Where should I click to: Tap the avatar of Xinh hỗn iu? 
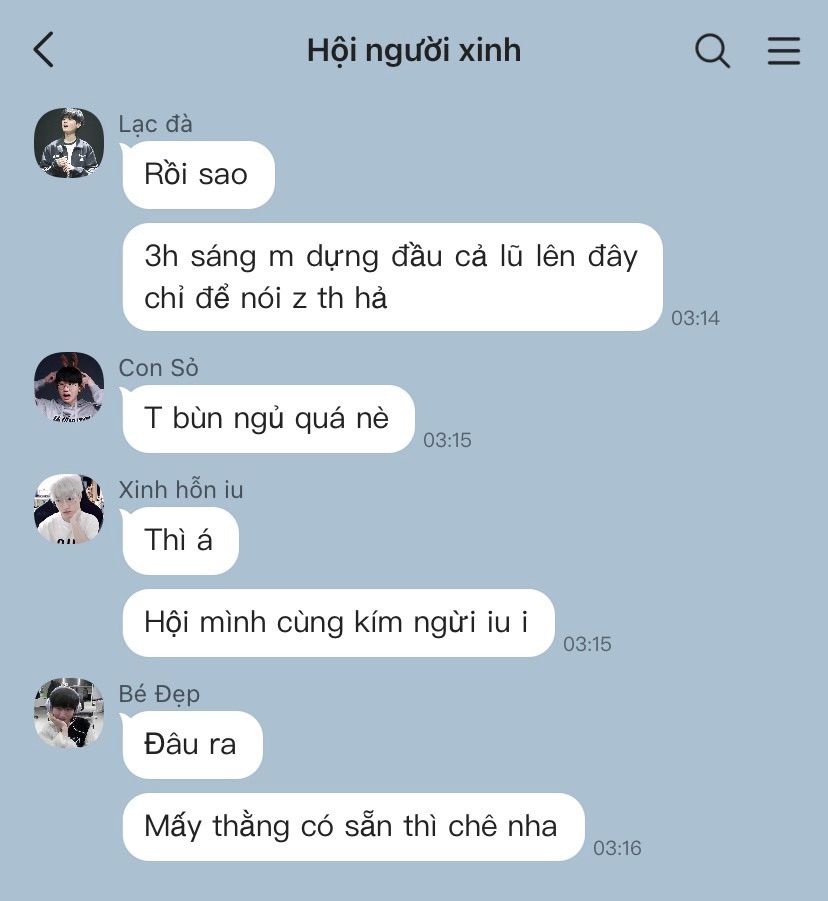tap(69, 508)
